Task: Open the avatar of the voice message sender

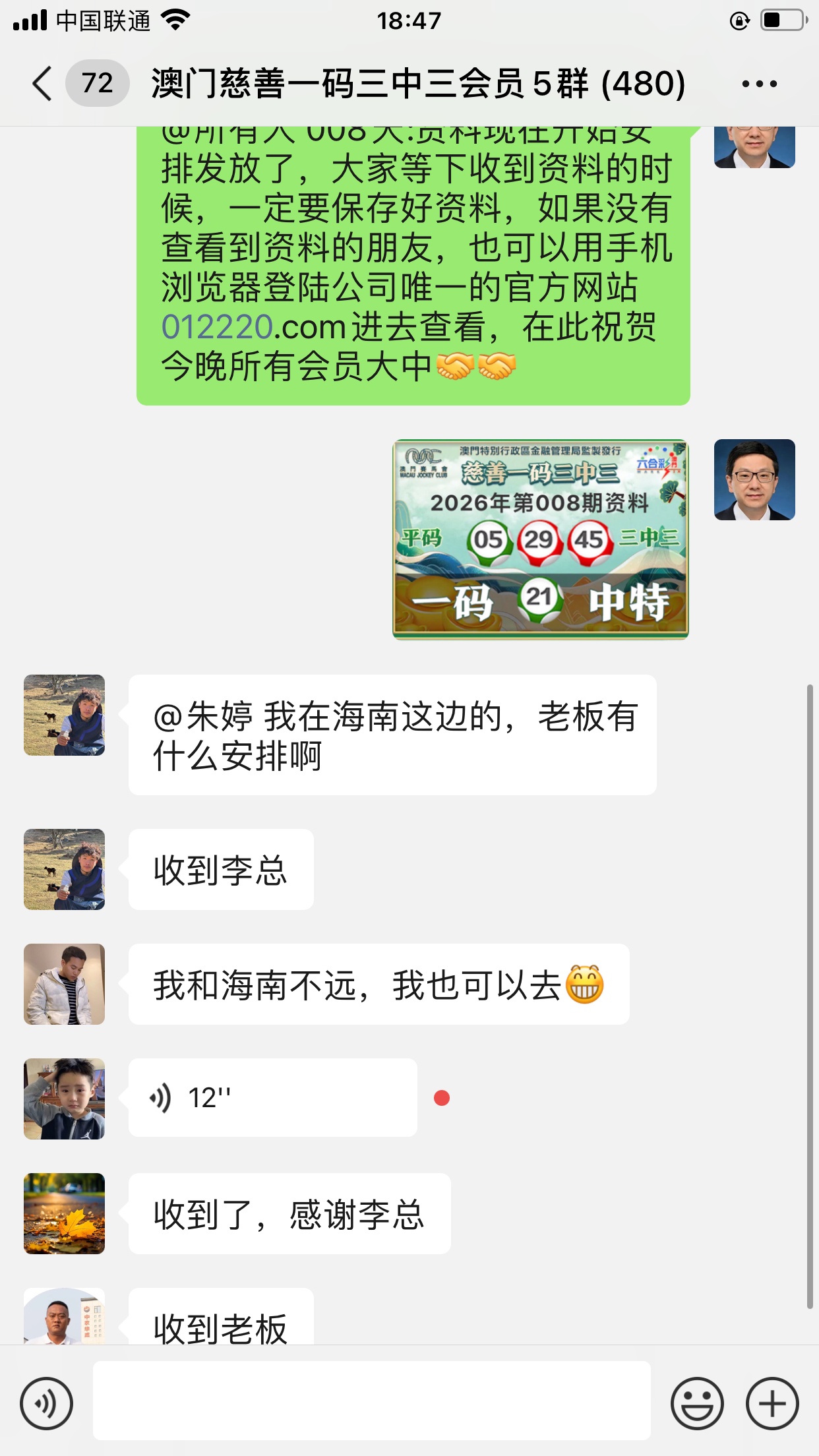Action: coord(65,1099)
